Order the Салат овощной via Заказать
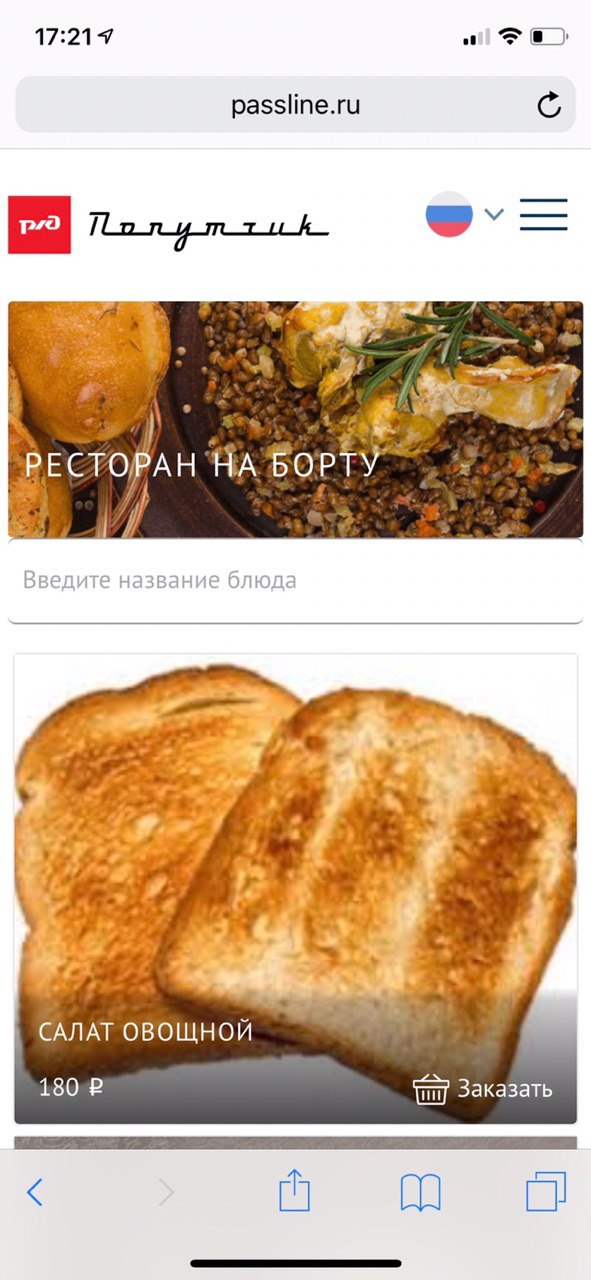This screenshot has height=1280, width=591. [x=482, y=1088]
